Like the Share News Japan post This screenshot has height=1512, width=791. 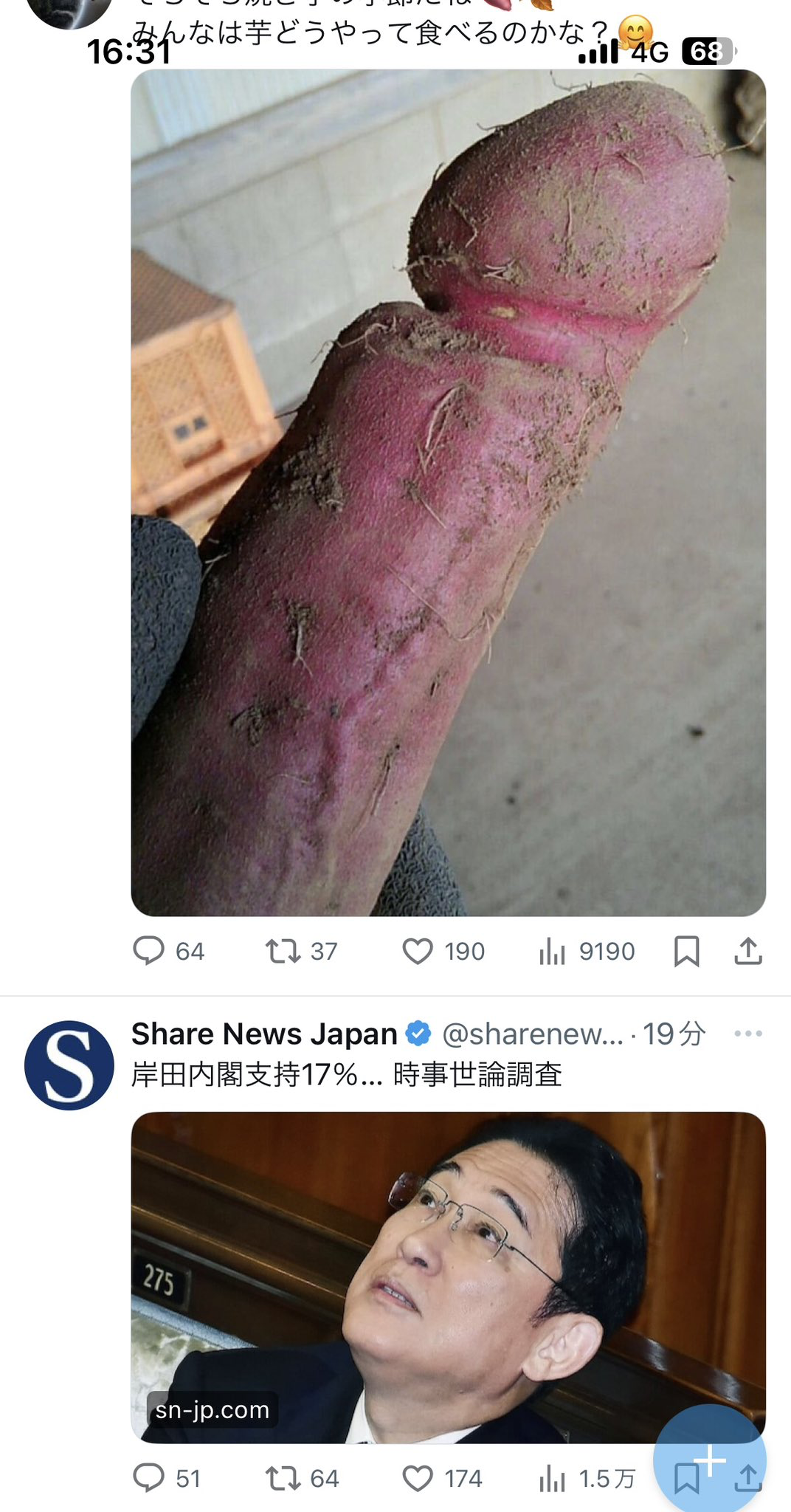click(418, 1478)
